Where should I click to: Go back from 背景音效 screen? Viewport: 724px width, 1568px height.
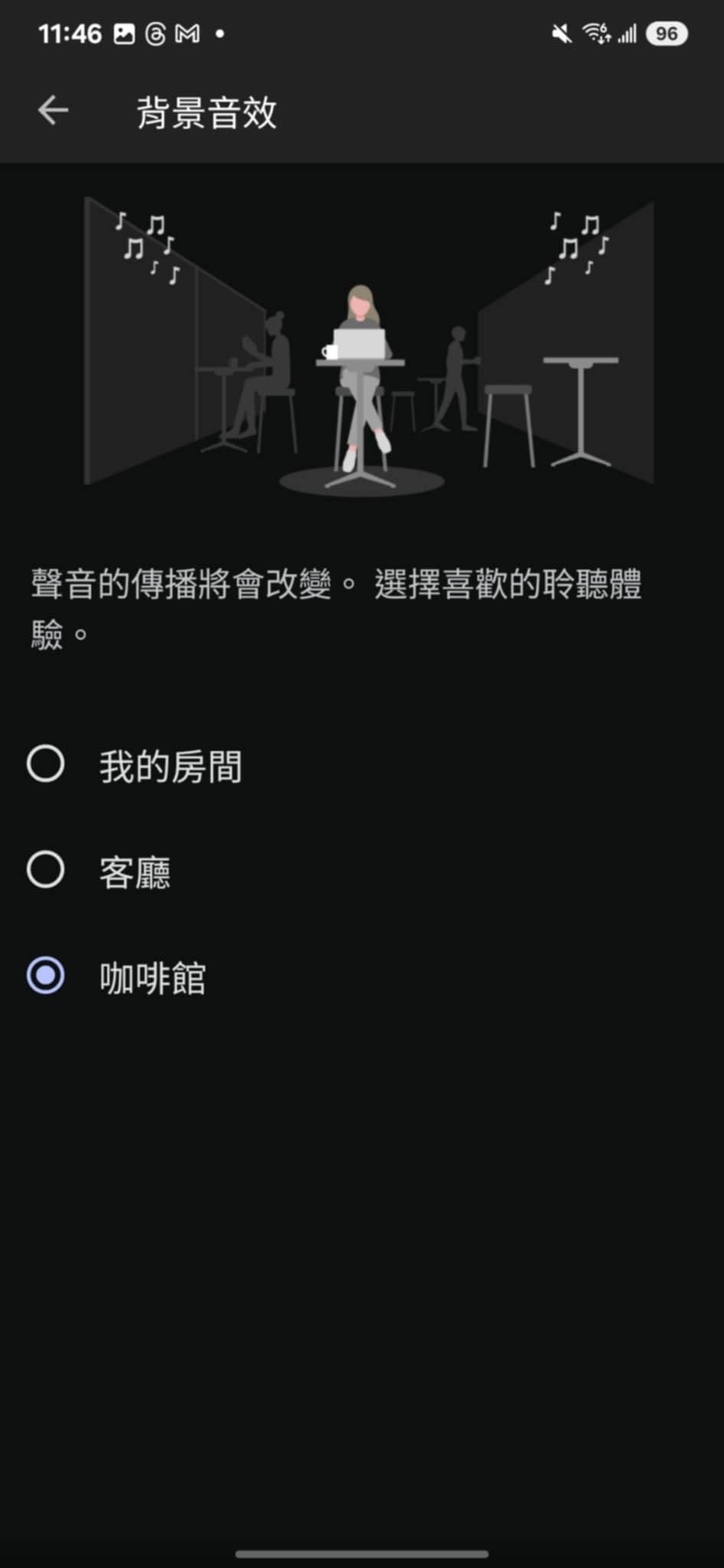point(53,111)
